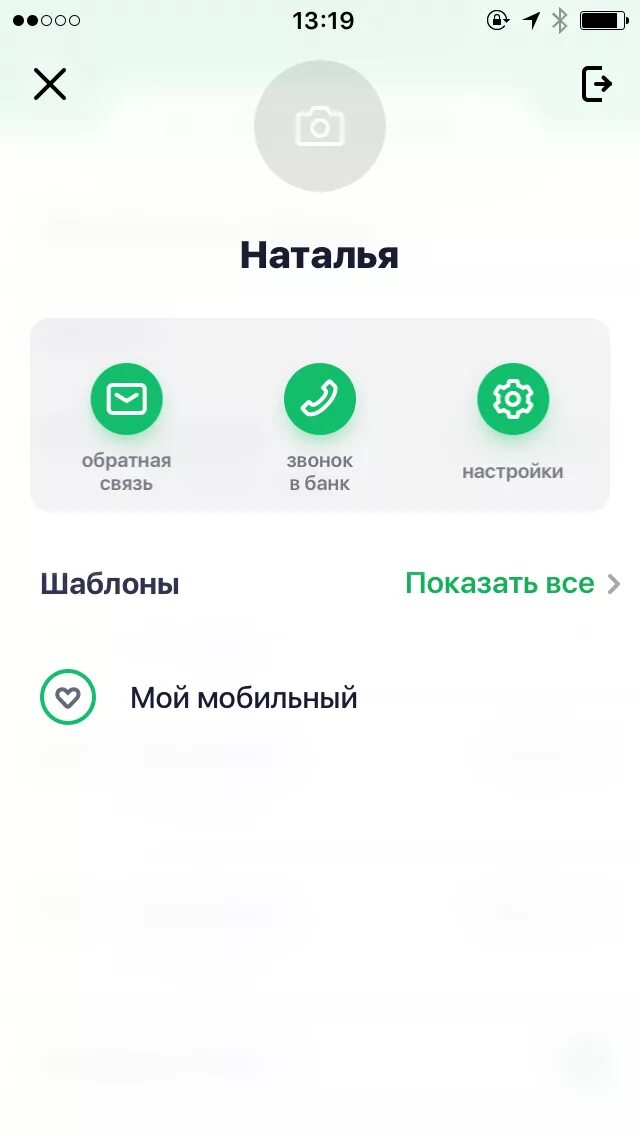Show all templates via Показать все
The height and width of the screenshot is (1136, 640).
511,584
